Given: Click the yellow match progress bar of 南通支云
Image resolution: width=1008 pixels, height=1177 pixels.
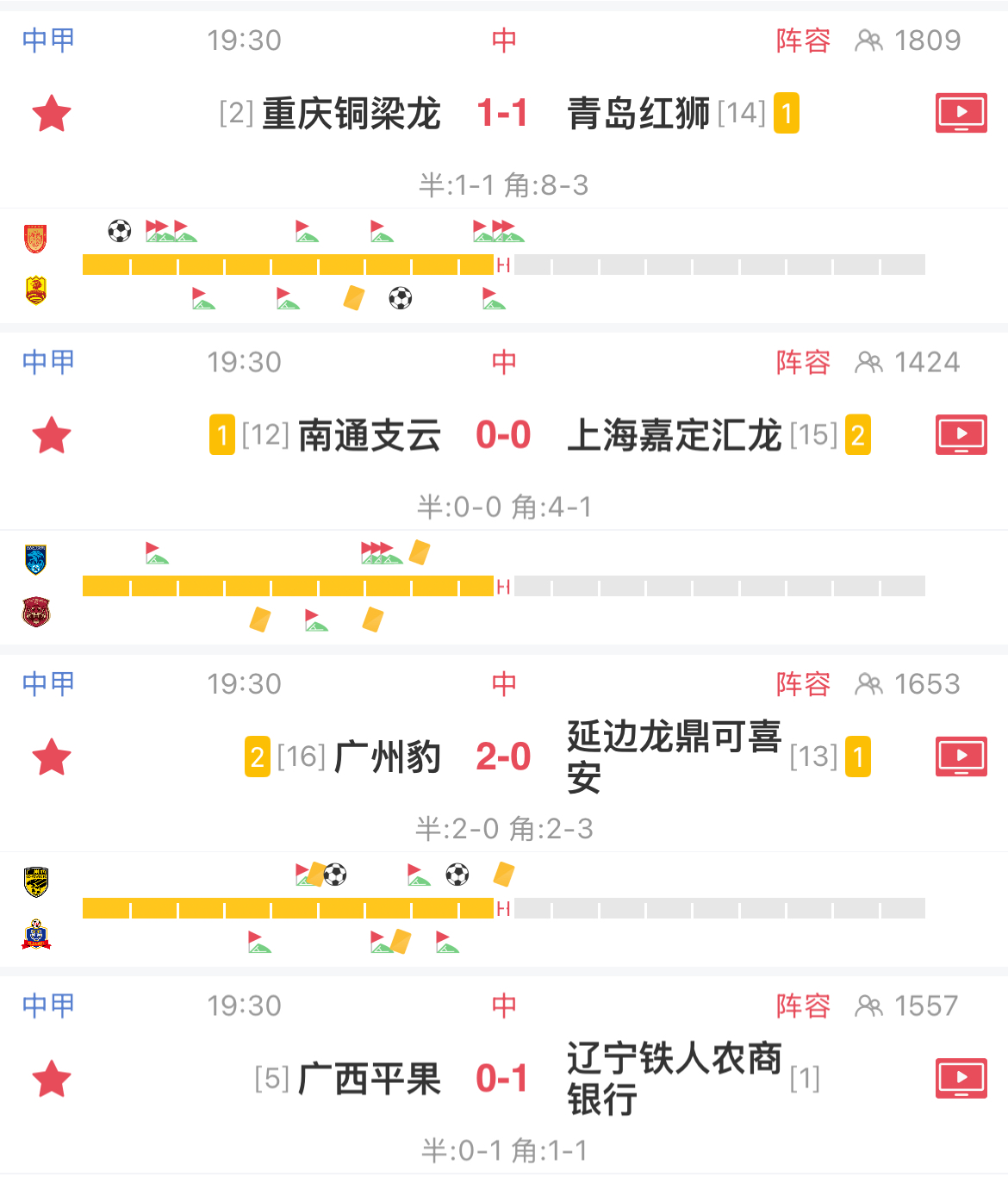Looking at the screenshot, I should coord(284,587).
